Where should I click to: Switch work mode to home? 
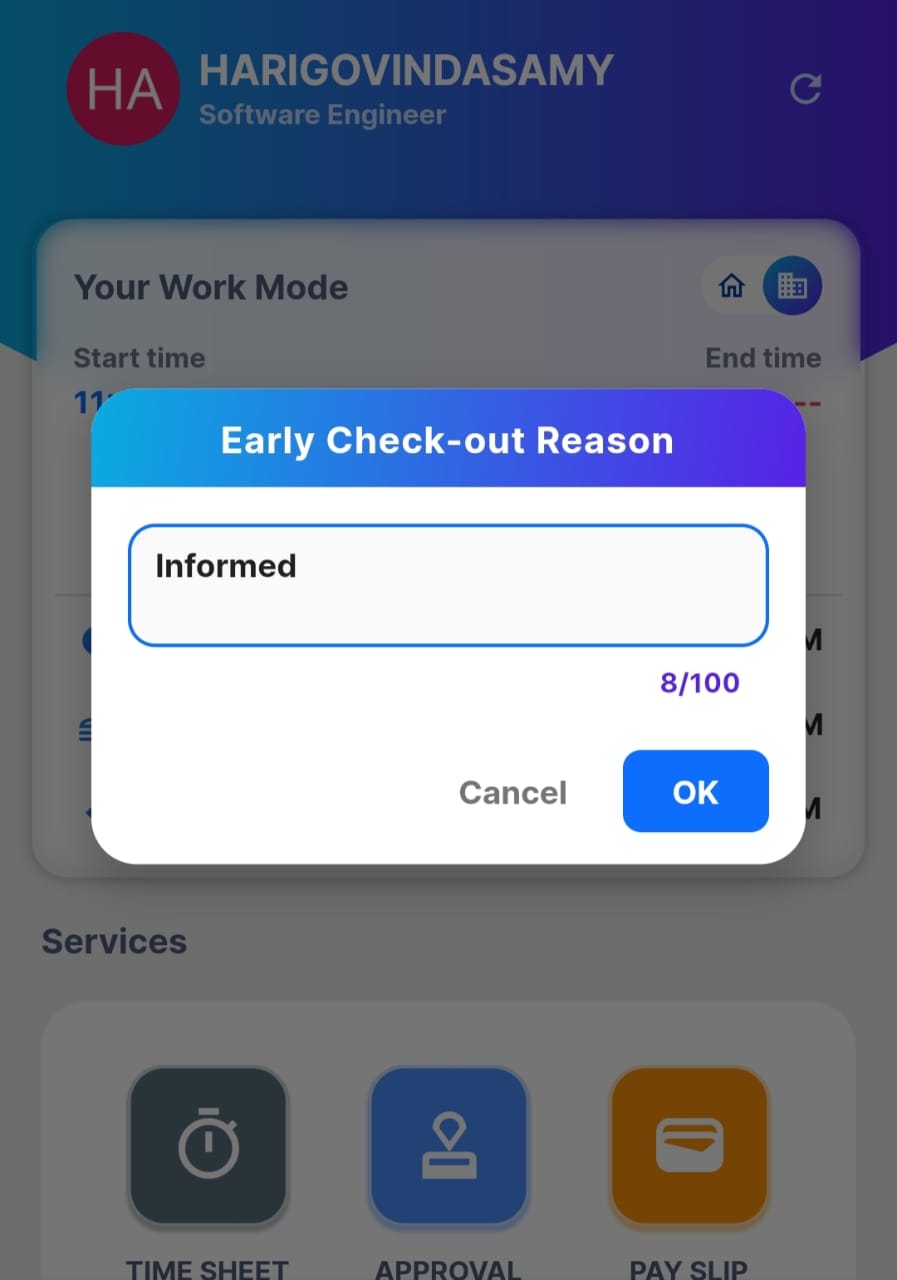tap(732, 287)
